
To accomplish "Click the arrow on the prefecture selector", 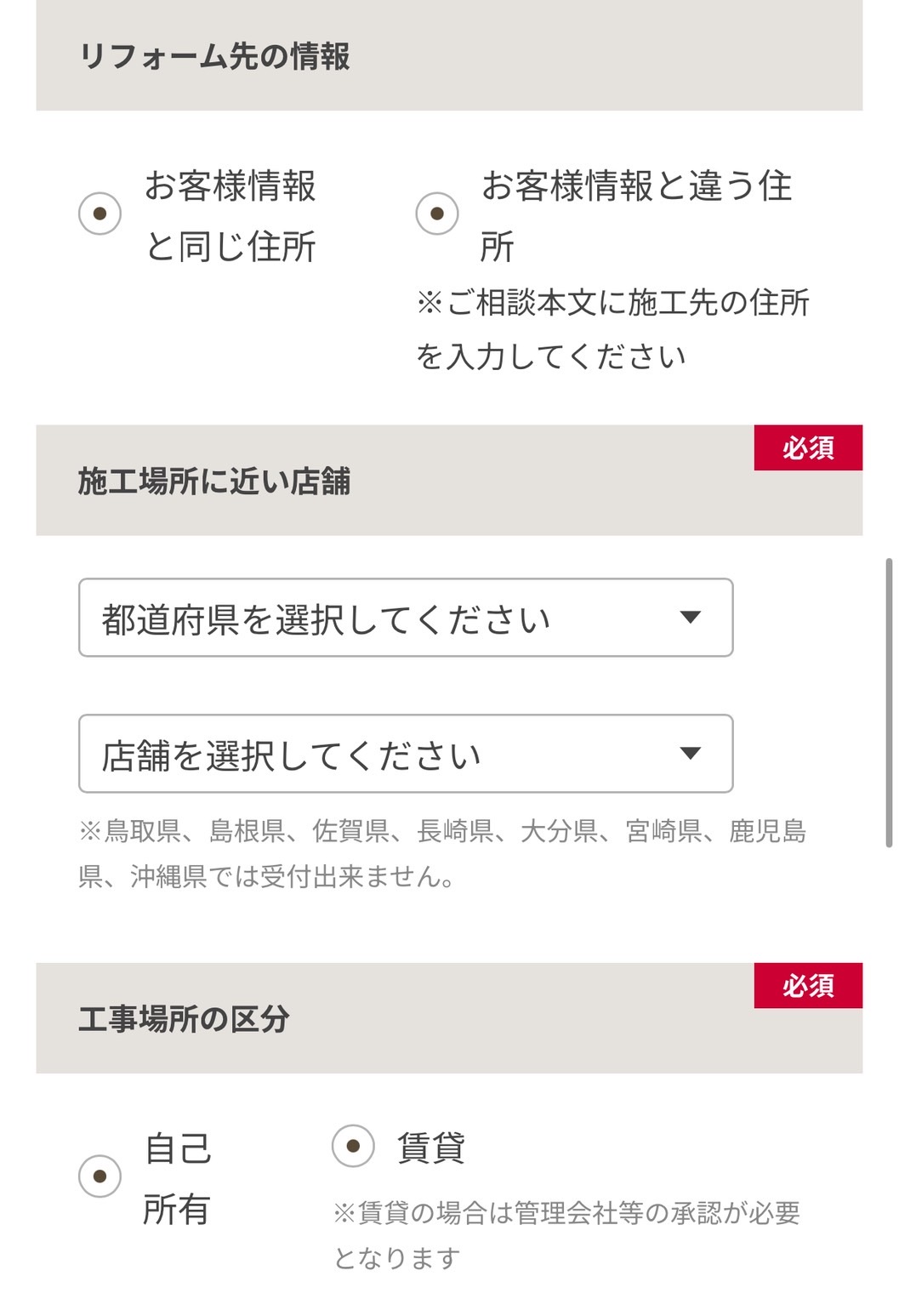I will [x=693, y=618].
